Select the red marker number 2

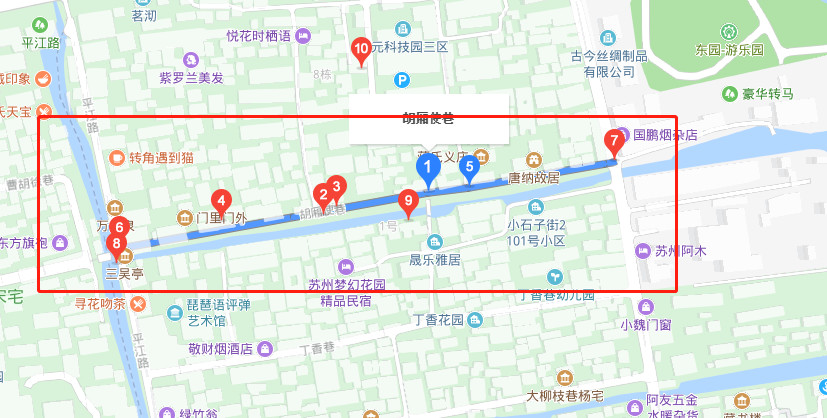point(323,194)
